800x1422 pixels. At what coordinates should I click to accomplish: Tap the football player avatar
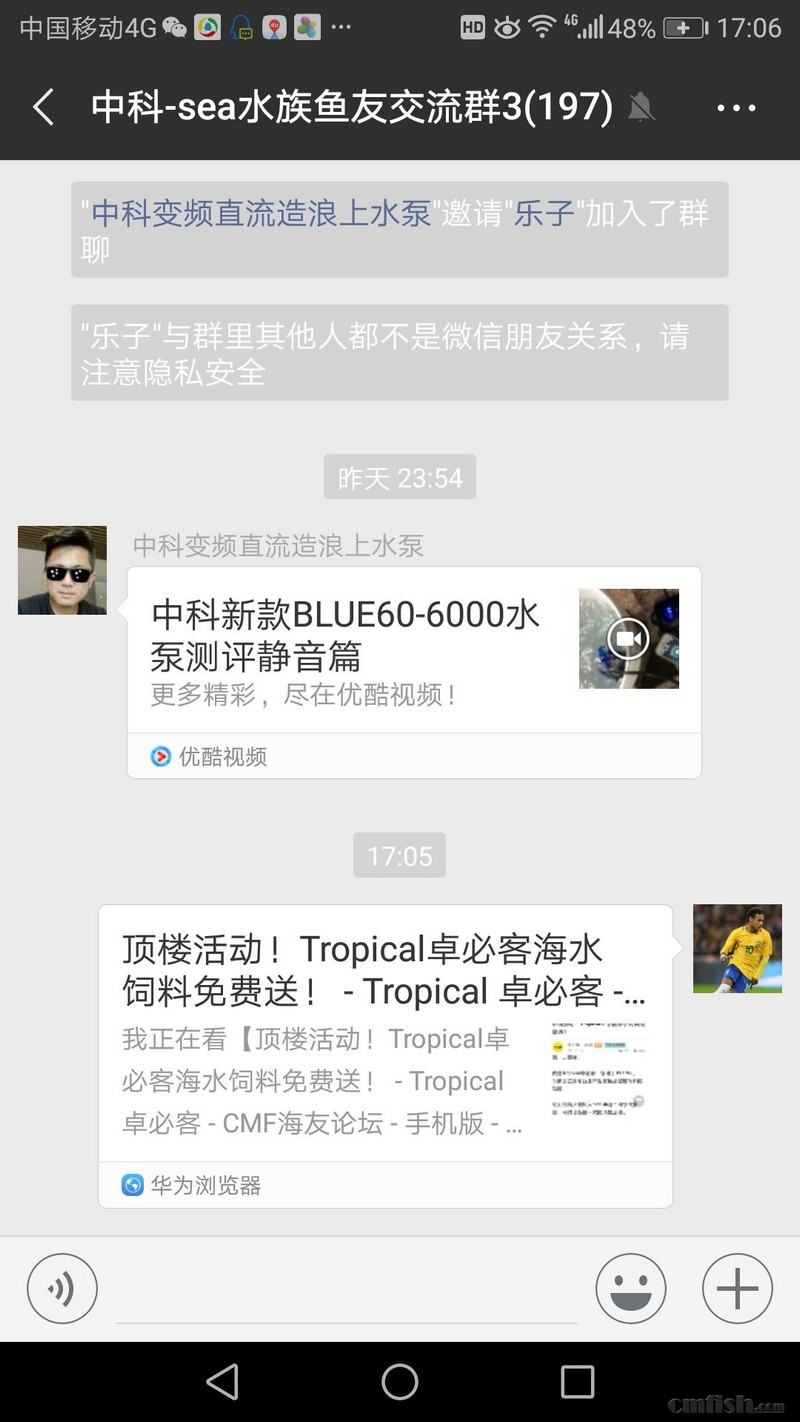click(x=737, y=948)
